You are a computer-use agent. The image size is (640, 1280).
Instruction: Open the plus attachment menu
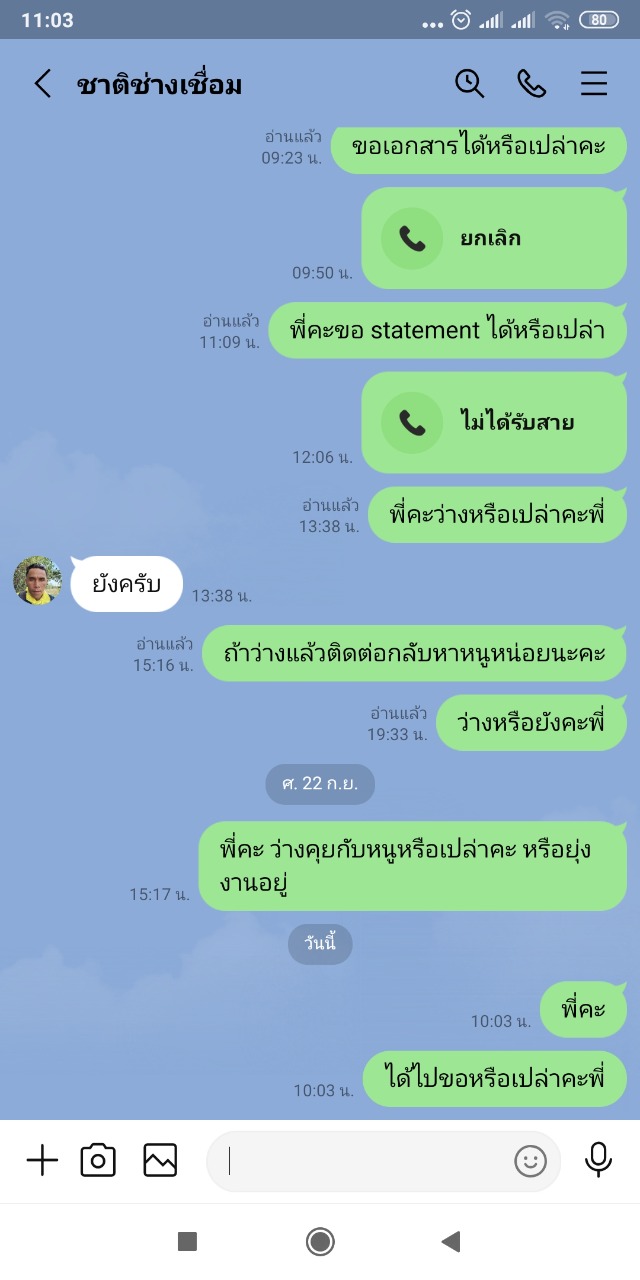[42, 1160]
